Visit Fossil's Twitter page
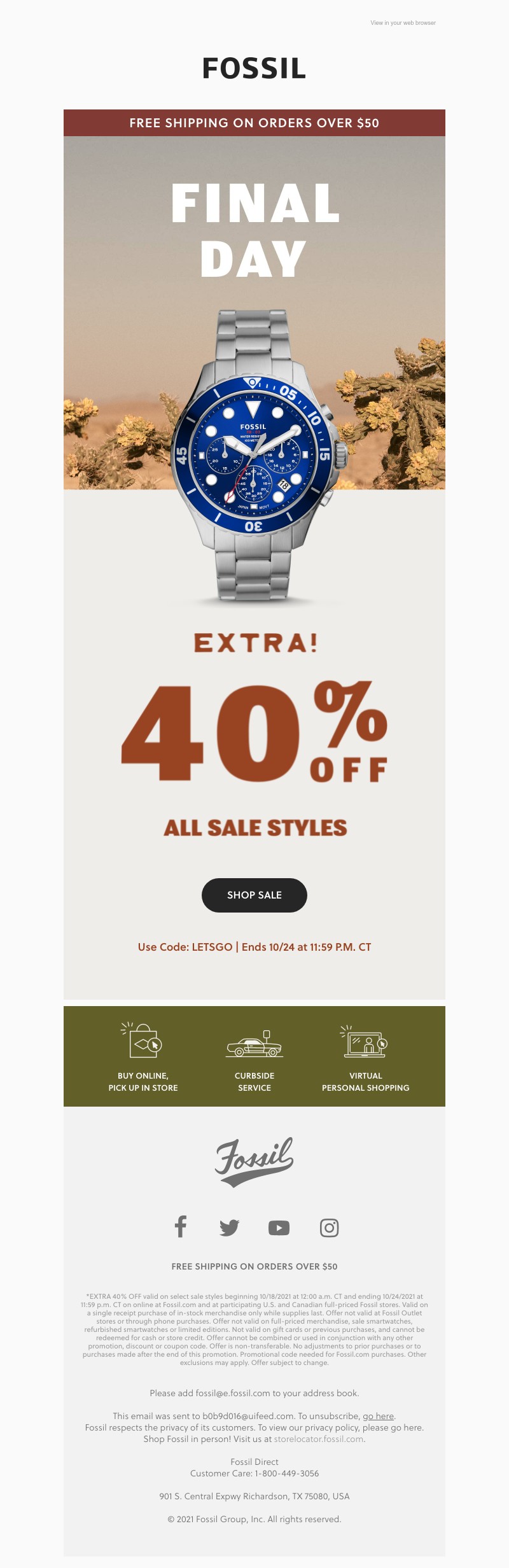Viewport: 509px width, 1568px height. coord(229,1228)
